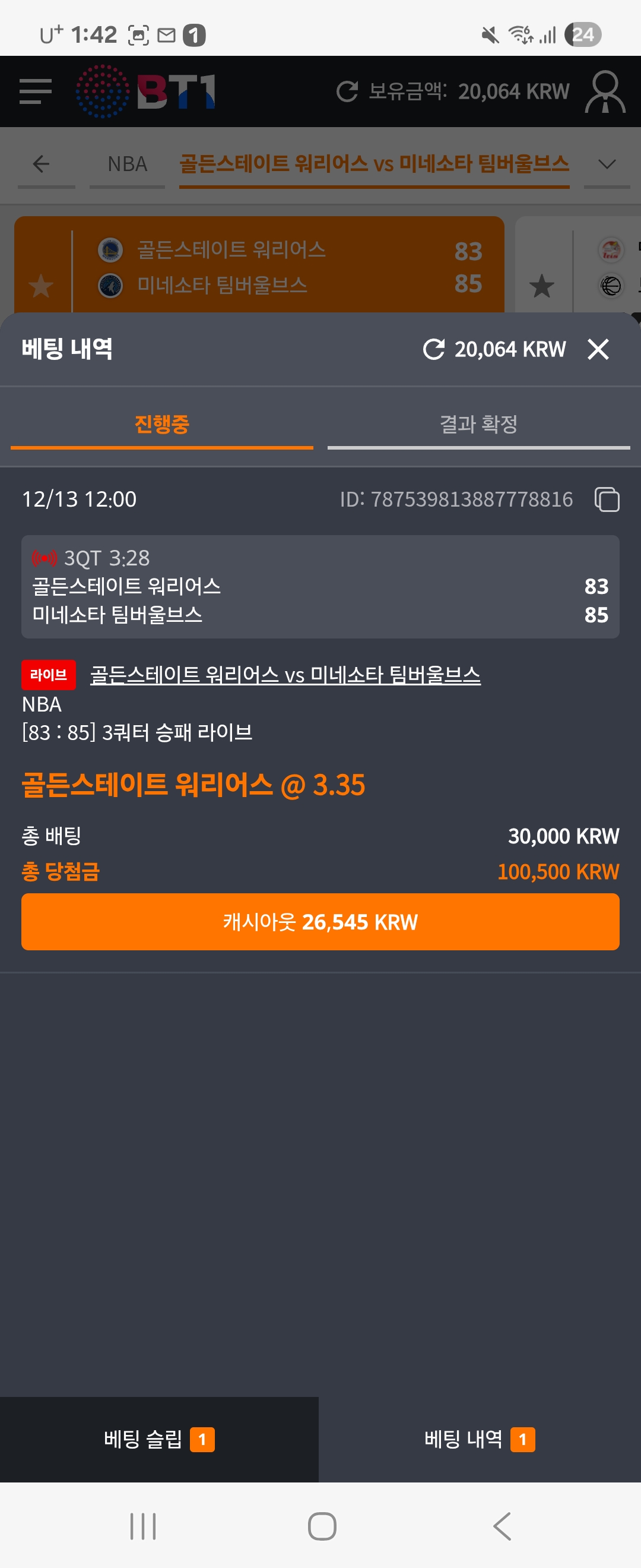Viewport: 641px width, 1568px height.
Task: Refresh the balance in the 베팅 내역 header
Action: pos(434,349)
